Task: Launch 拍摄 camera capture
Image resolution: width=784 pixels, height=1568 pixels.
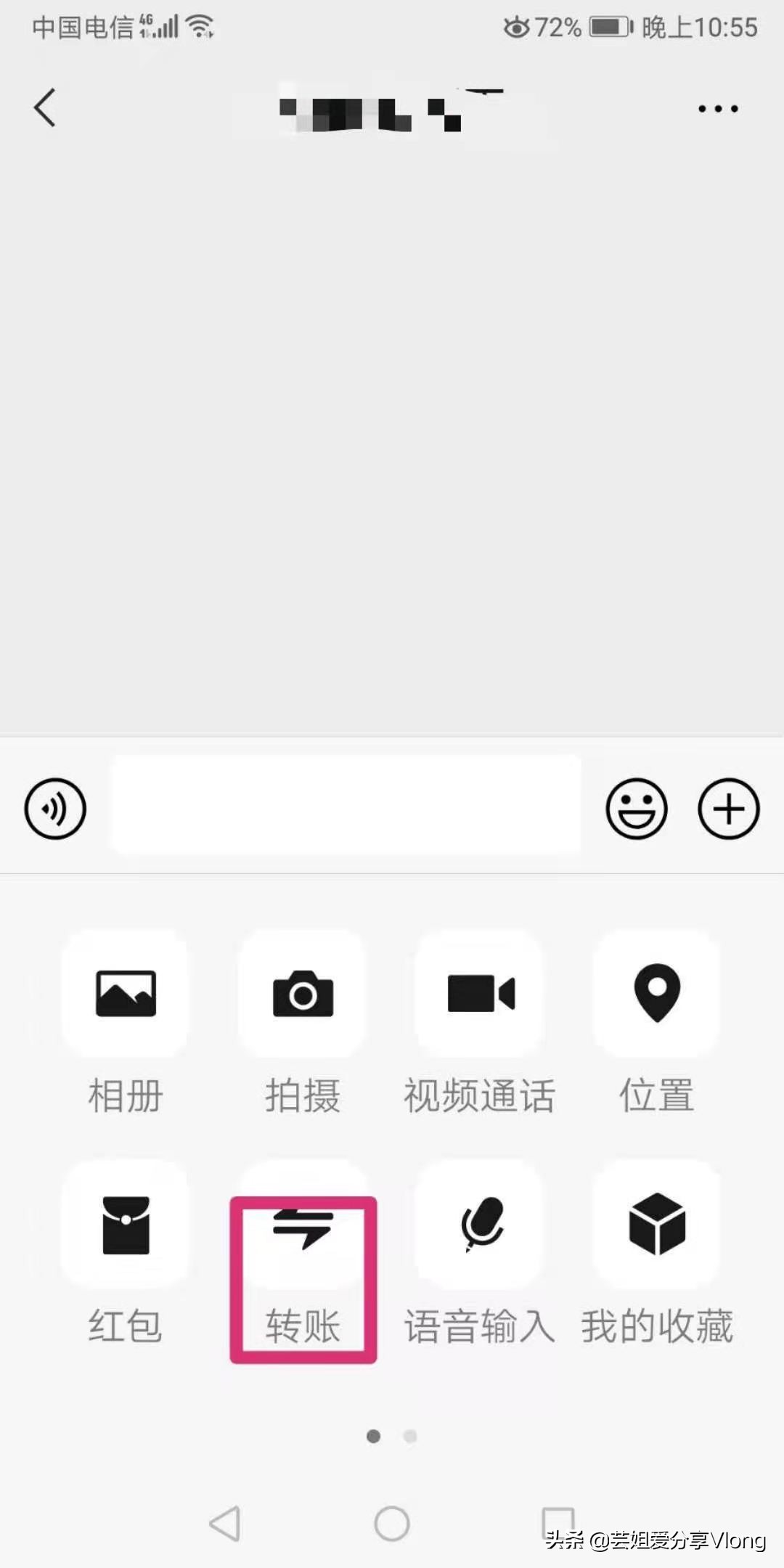Action: pos(303,994)
